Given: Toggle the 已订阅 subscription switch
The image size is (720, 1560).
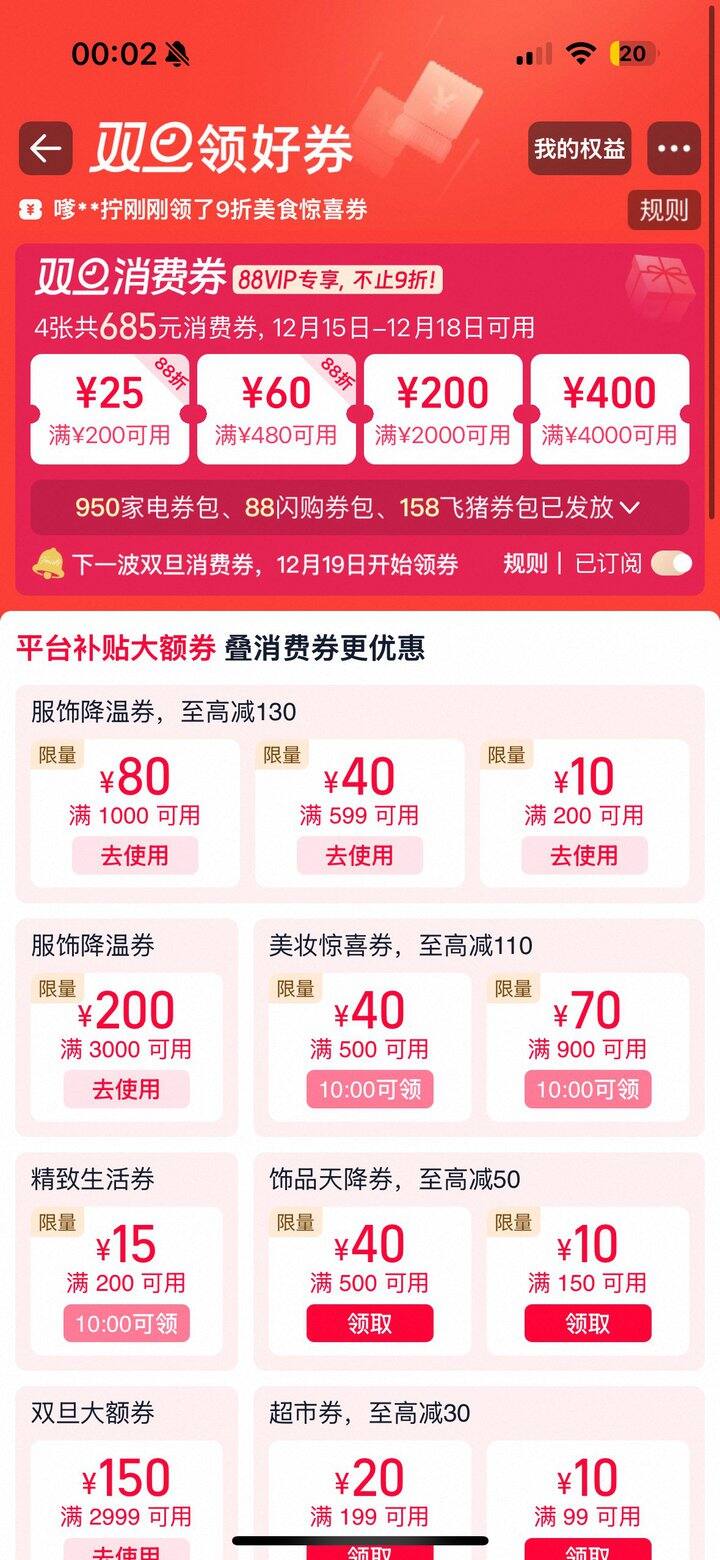Looking at the screenshot, I should point(671,564).
